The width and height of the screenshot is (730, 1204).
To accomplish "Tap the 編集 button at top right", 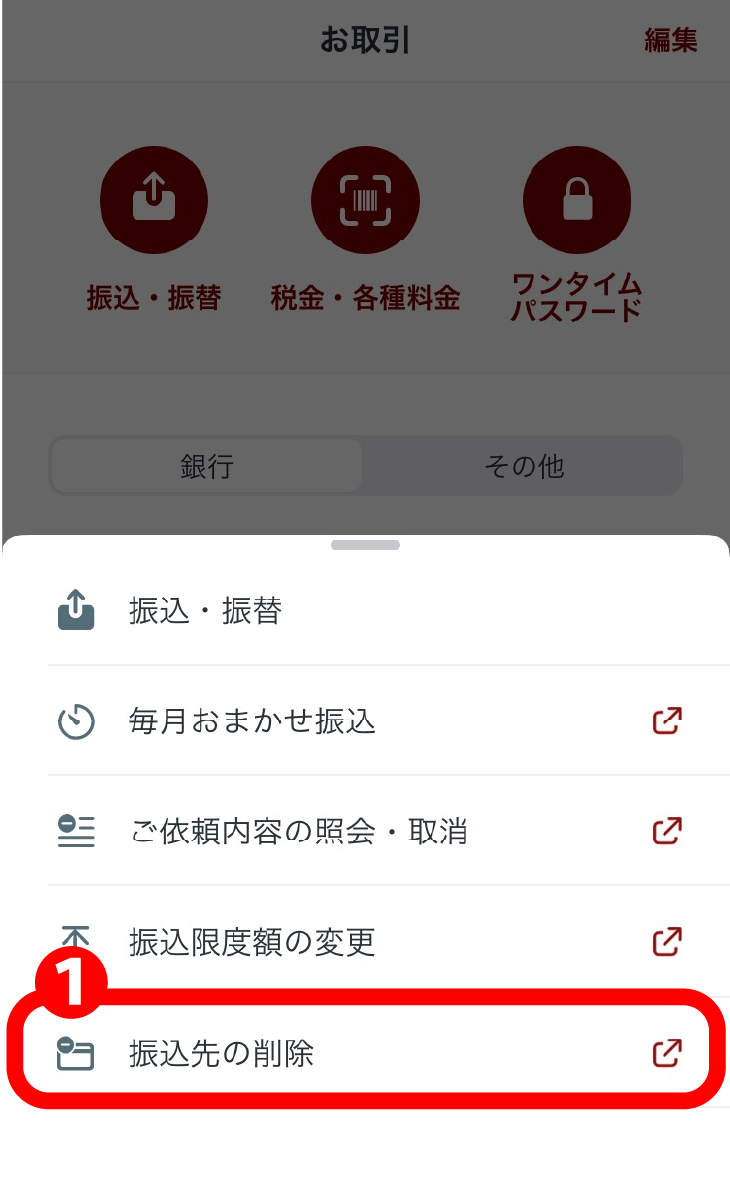I will [668, 42].
